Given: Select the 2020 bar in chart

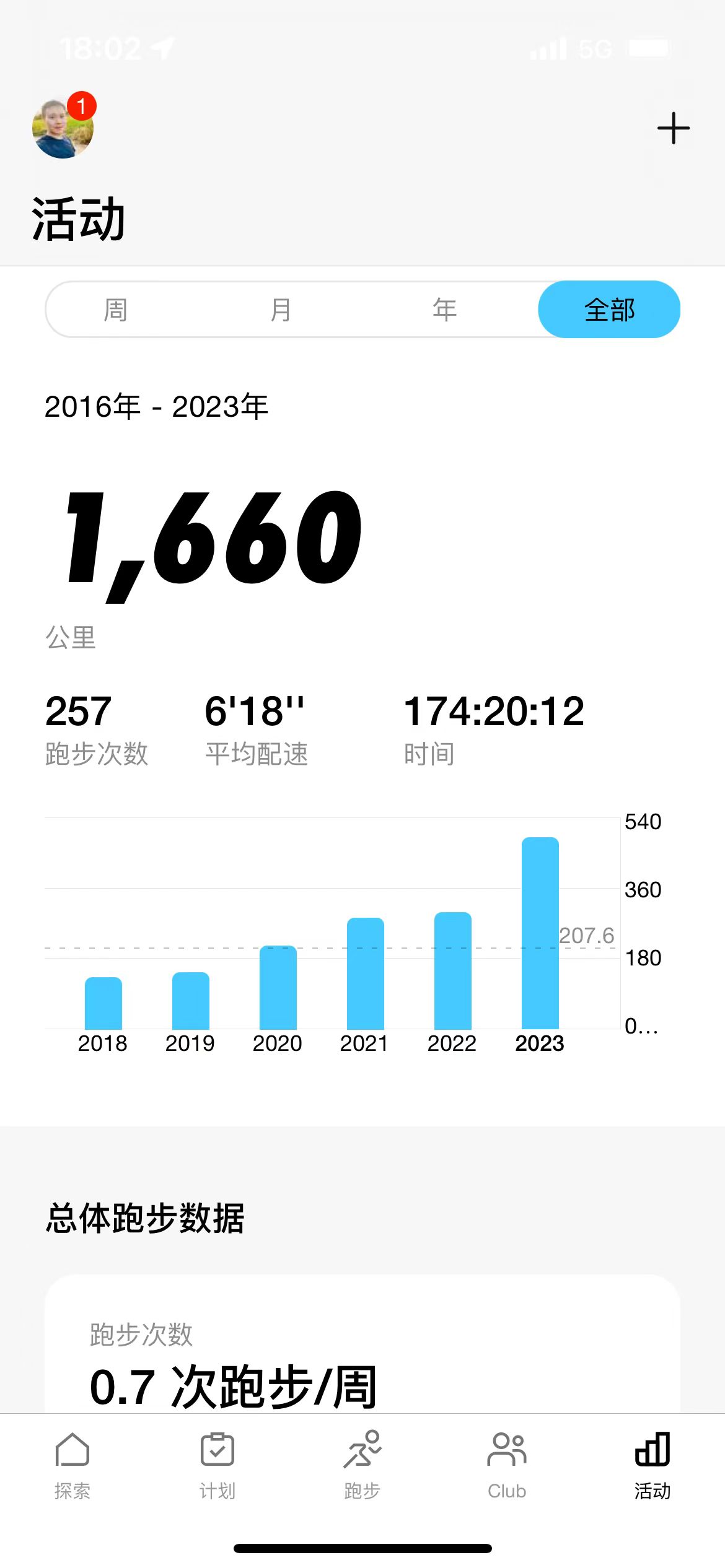Looking at the screenshot, I should 278,987.
